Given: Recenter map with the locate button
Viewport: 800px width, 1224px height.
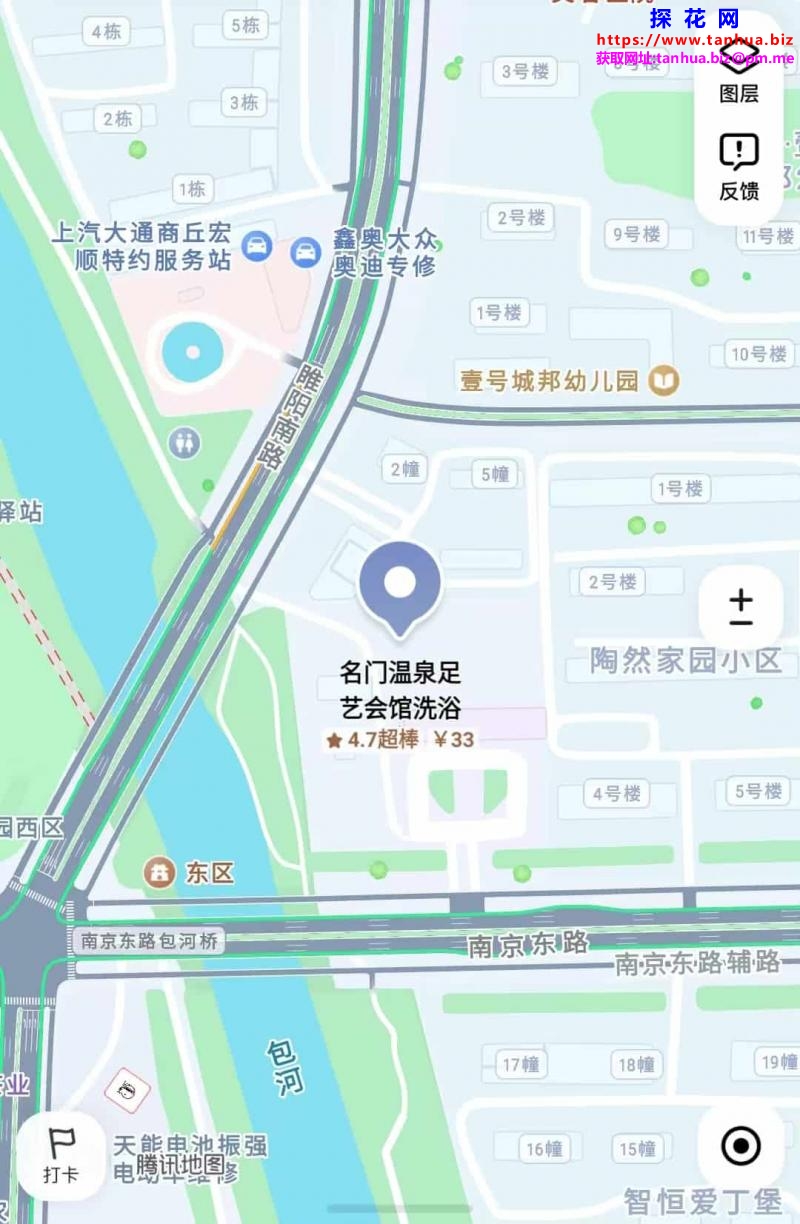Looking at the screenshot, I should (740, 1145).
